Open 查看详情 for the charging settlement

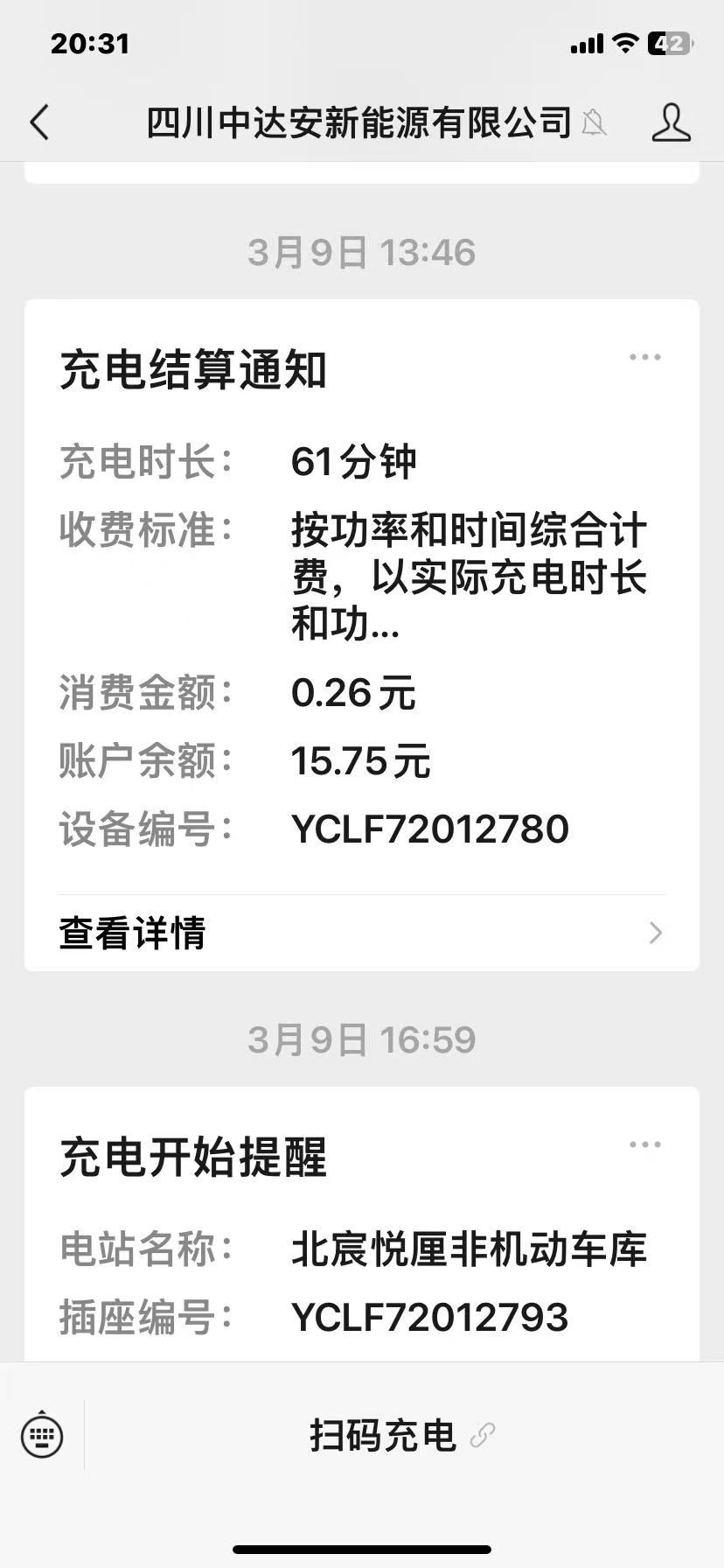[x=361, y=933]
